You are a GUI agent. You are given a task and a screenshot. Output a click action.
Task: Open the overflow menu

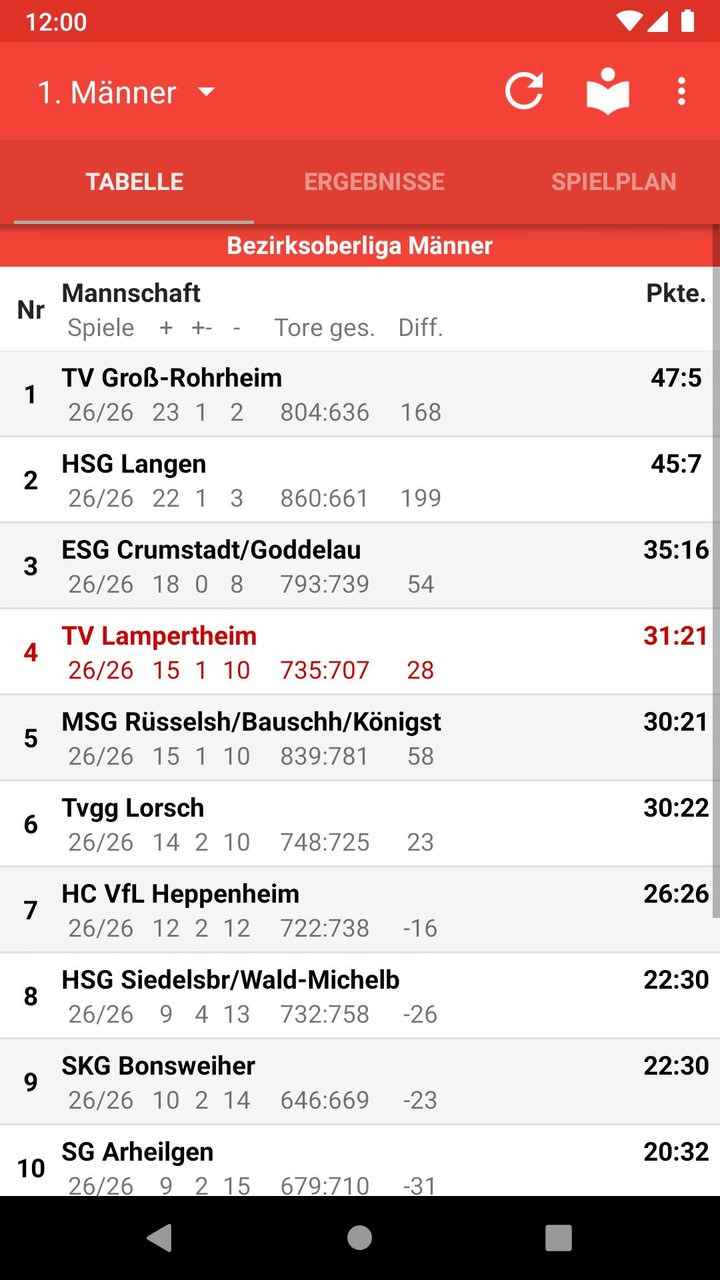681,91
